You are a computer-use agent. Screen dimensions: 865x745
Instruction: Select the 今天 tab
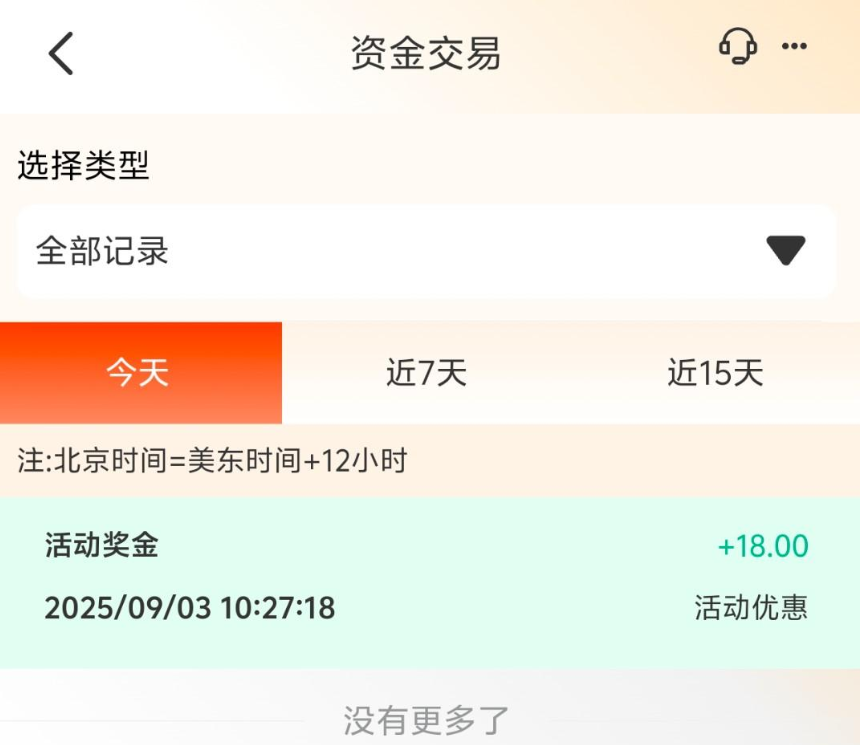[x=139, y=373]
